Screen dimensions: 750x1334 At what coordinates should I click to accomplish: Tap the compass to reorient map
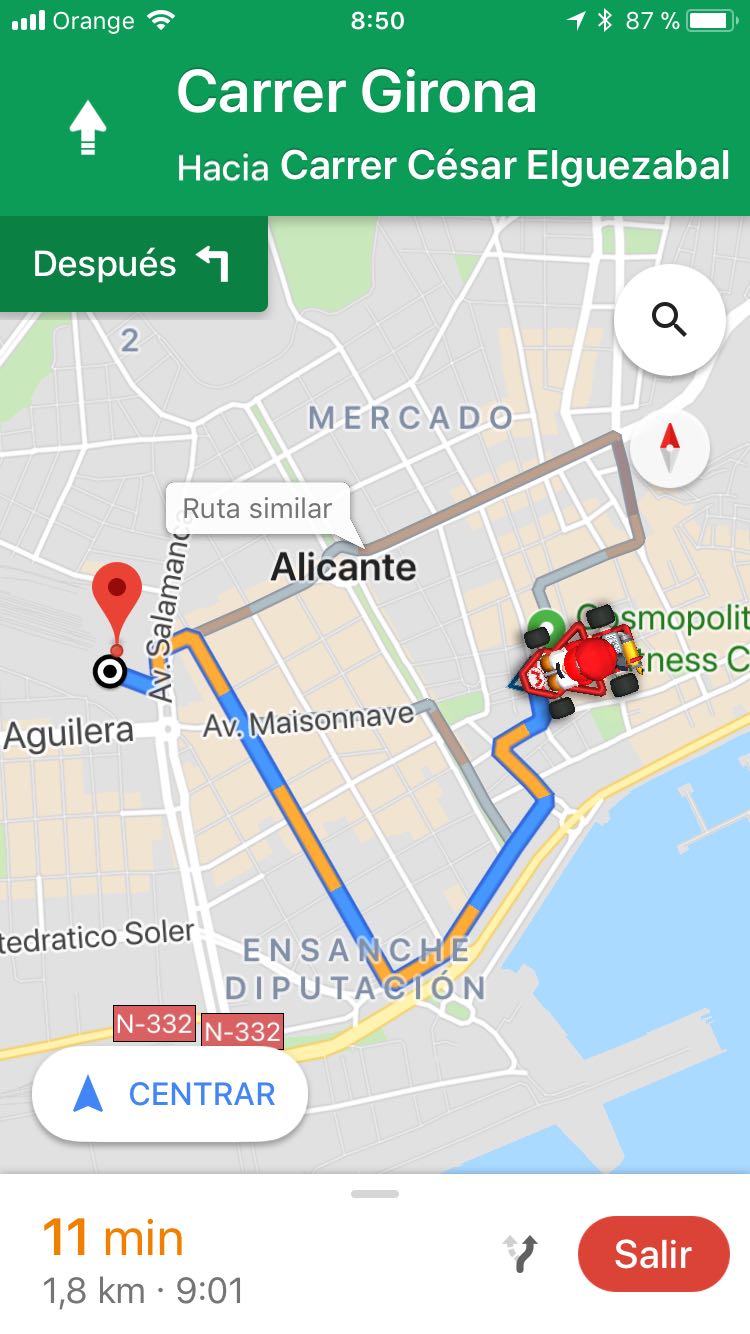pyautogui.click(x=669, y=448)
